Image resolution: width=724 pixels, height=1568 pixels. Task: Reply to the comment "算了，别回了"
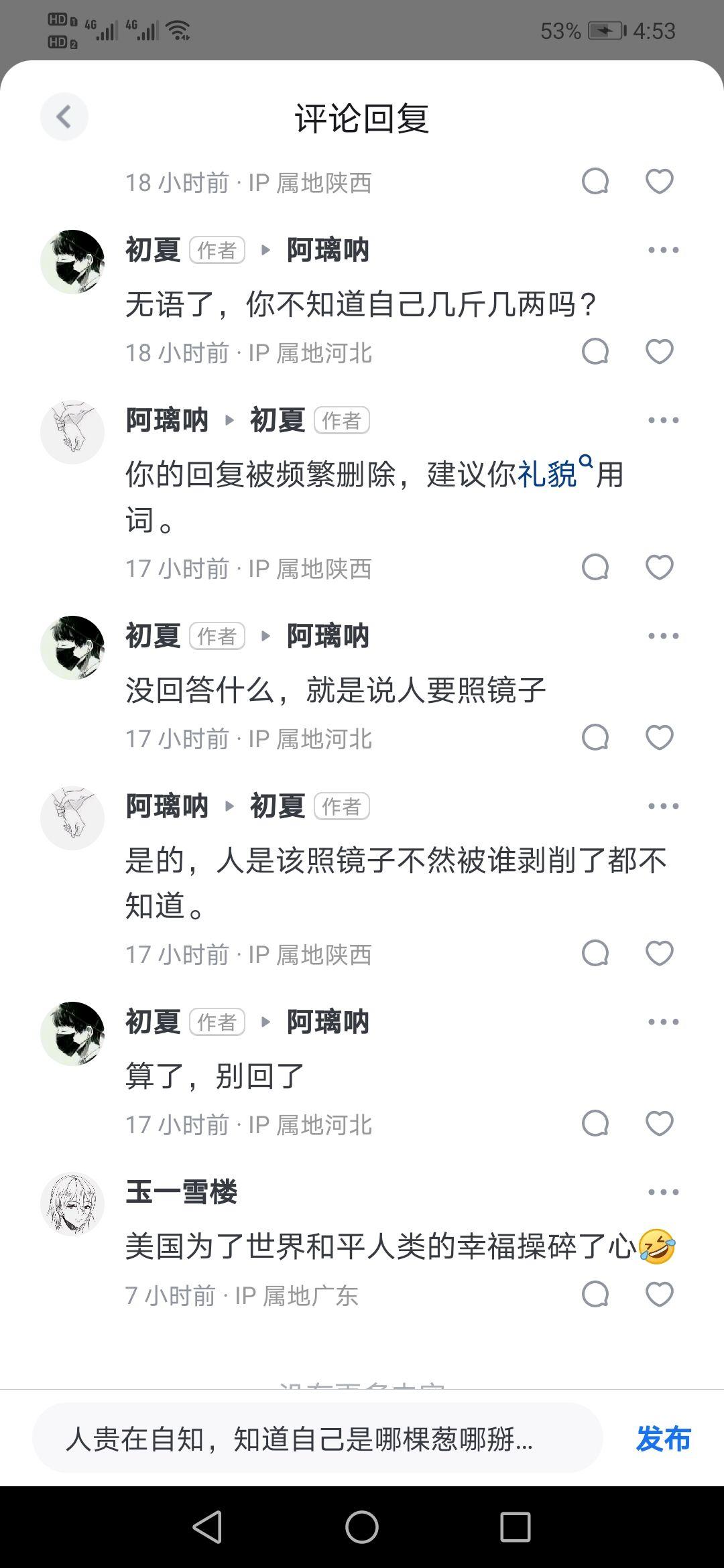[x=595, y=1124]
